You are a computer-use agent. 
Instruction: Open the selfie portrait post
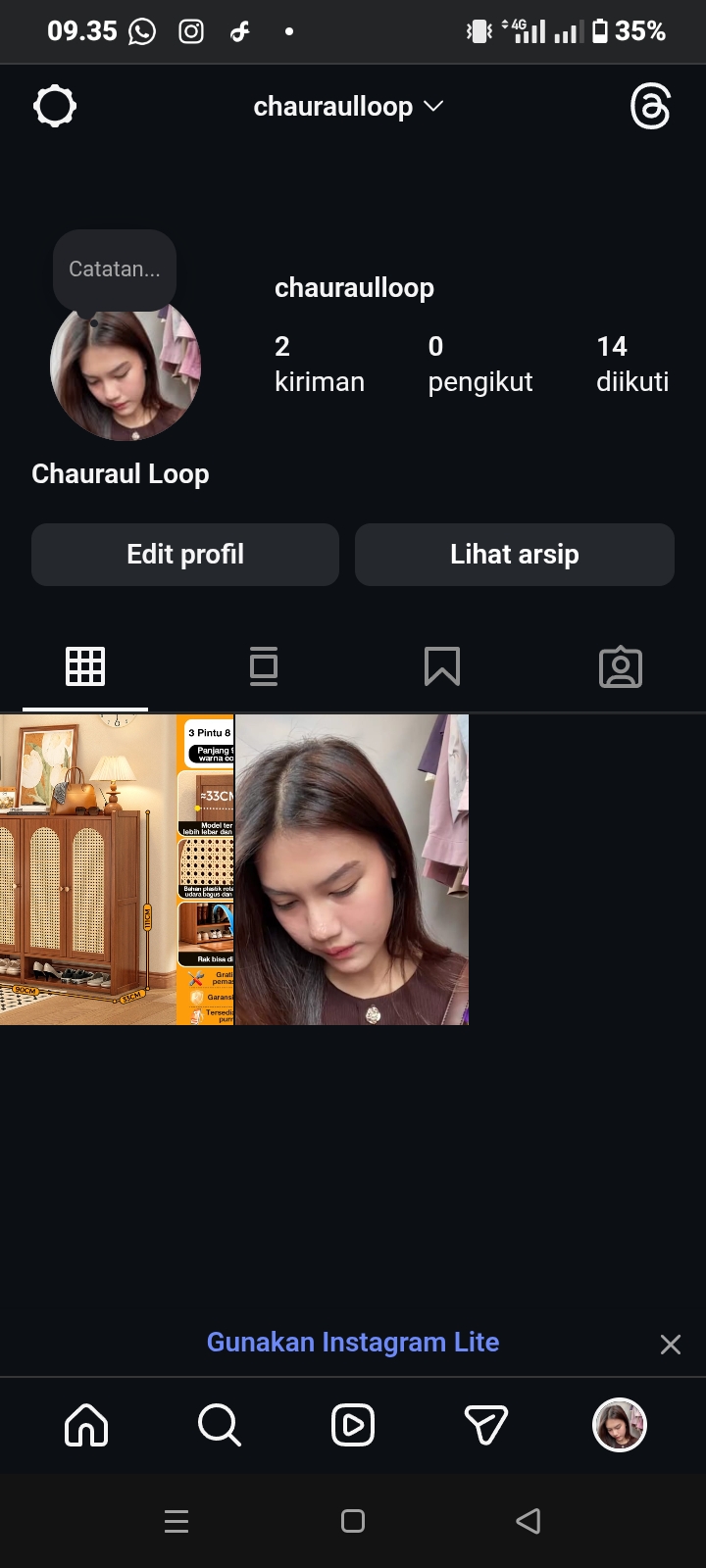(x=352, y=870)
